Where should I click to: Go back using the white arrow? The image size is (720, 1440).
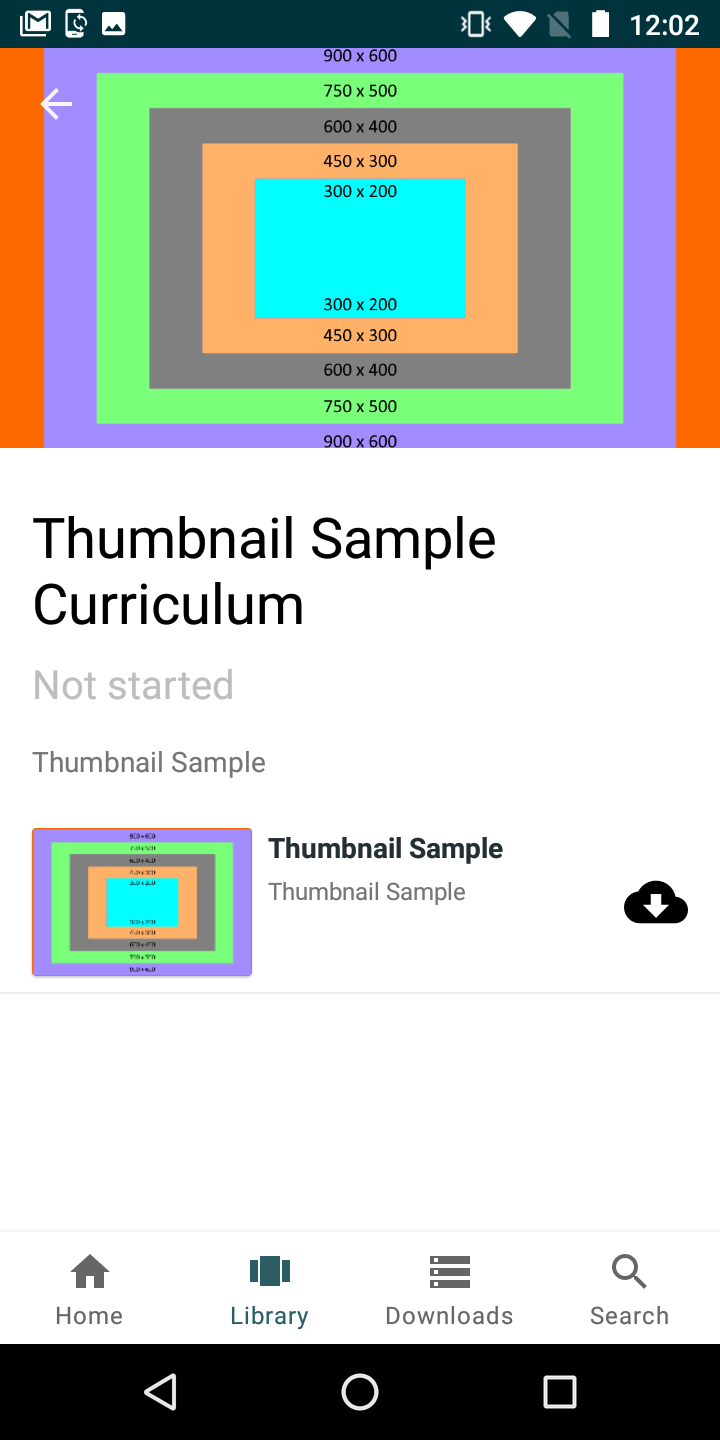tap(56, 104)
